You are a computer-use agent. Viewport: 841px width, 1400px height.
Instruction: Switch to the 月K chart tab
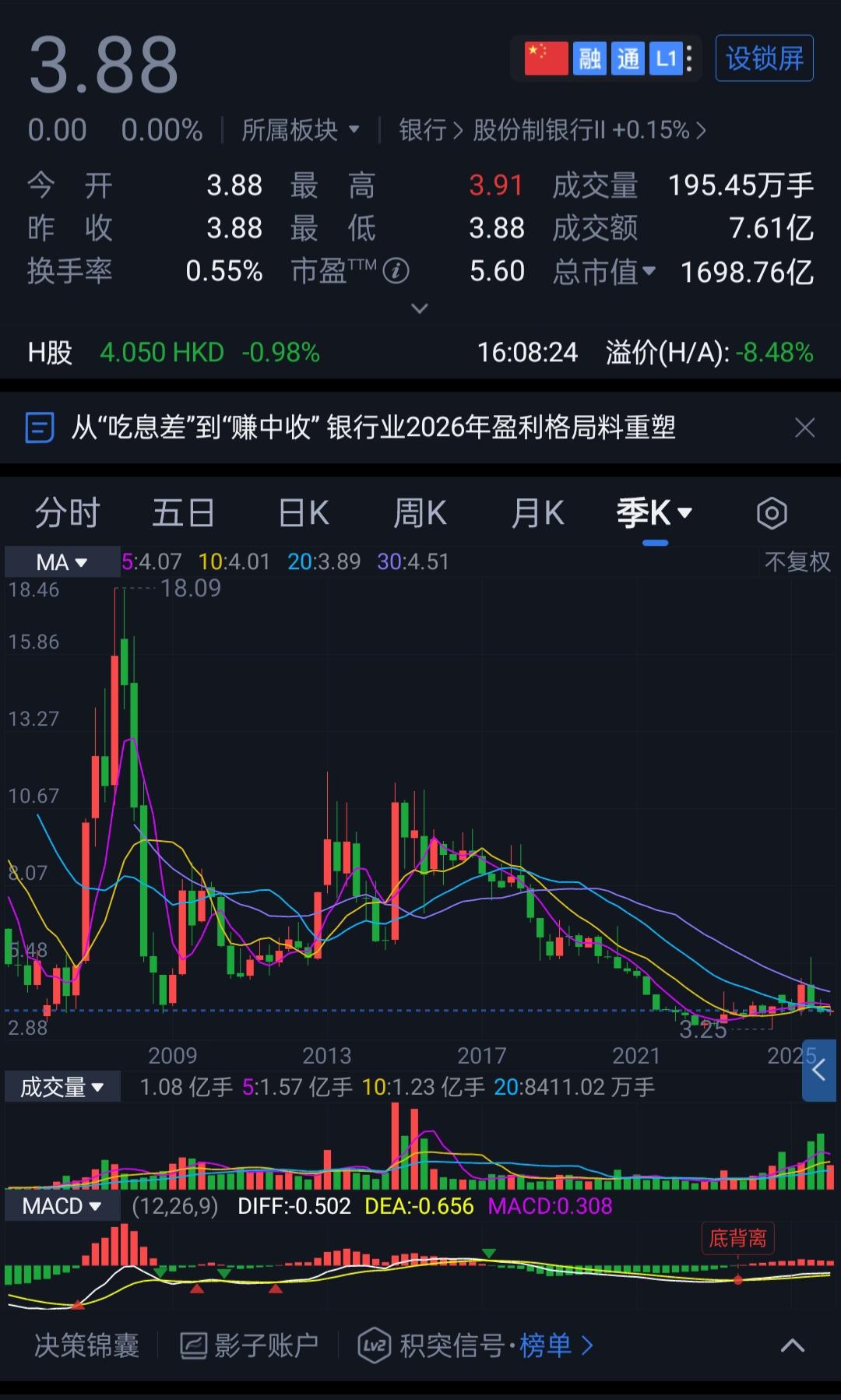click(537, 513)
